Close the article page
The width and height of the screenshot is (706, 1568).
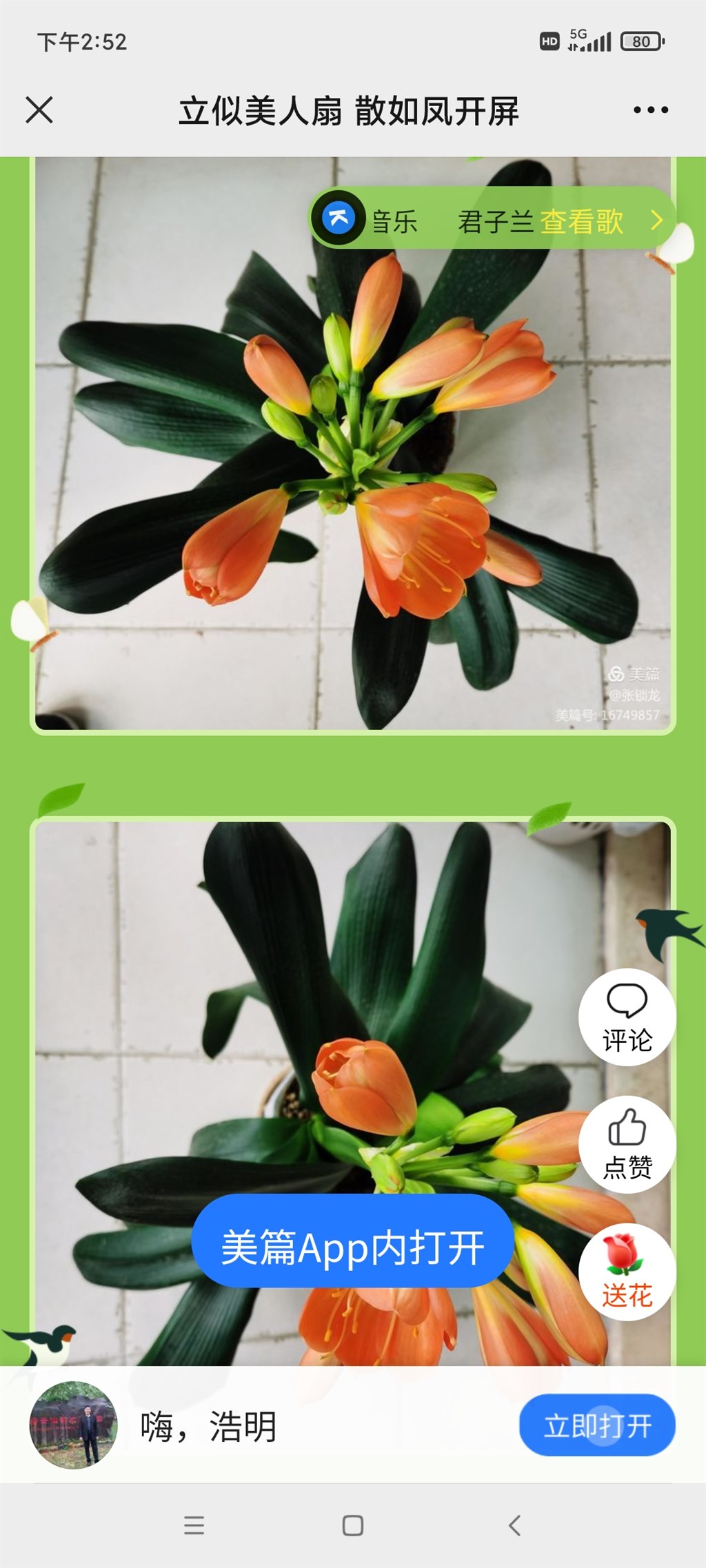point(39,110)
